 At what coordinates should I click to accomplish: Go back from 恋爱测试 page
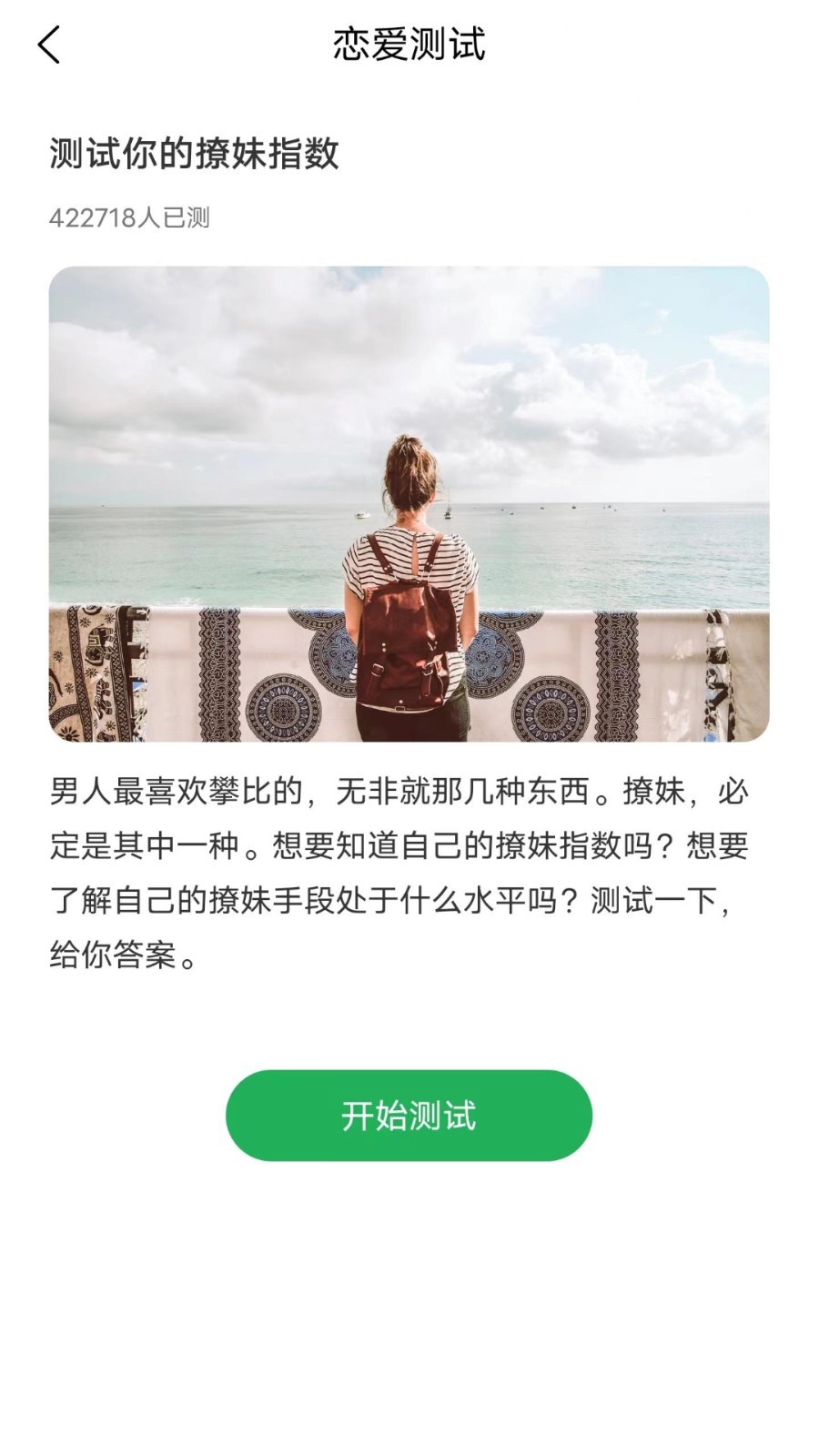click(49, 45)
